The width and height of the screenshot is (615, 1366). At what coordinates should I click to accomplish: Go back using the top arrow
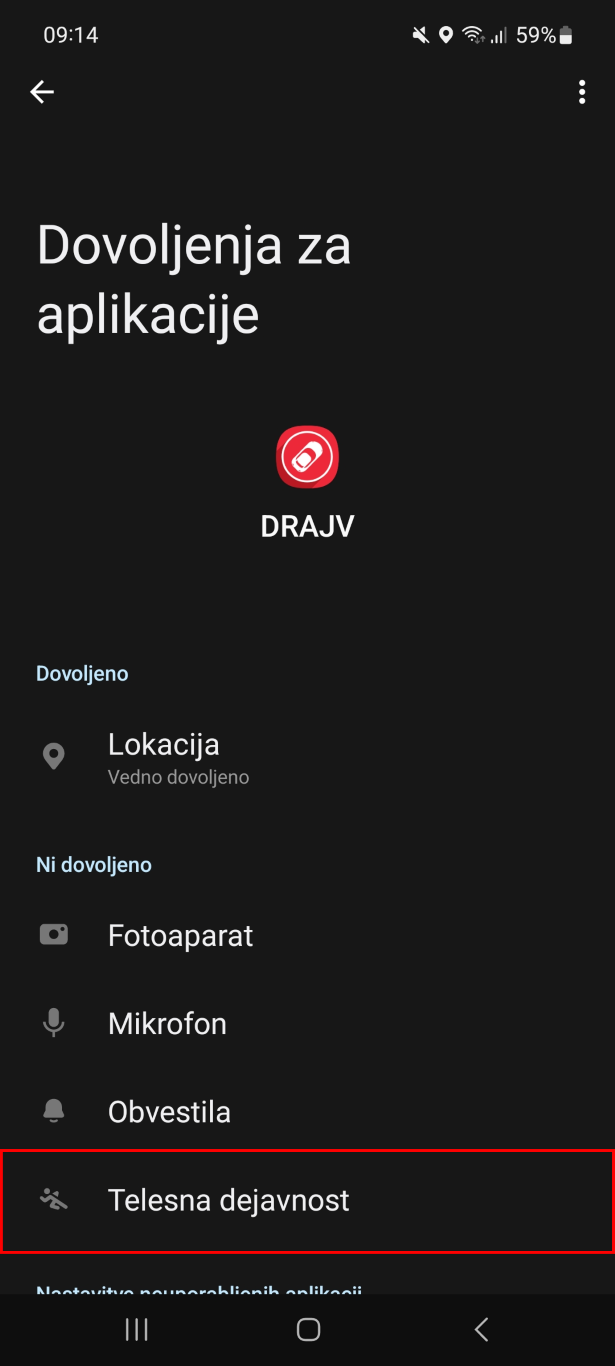coord(42,92)
